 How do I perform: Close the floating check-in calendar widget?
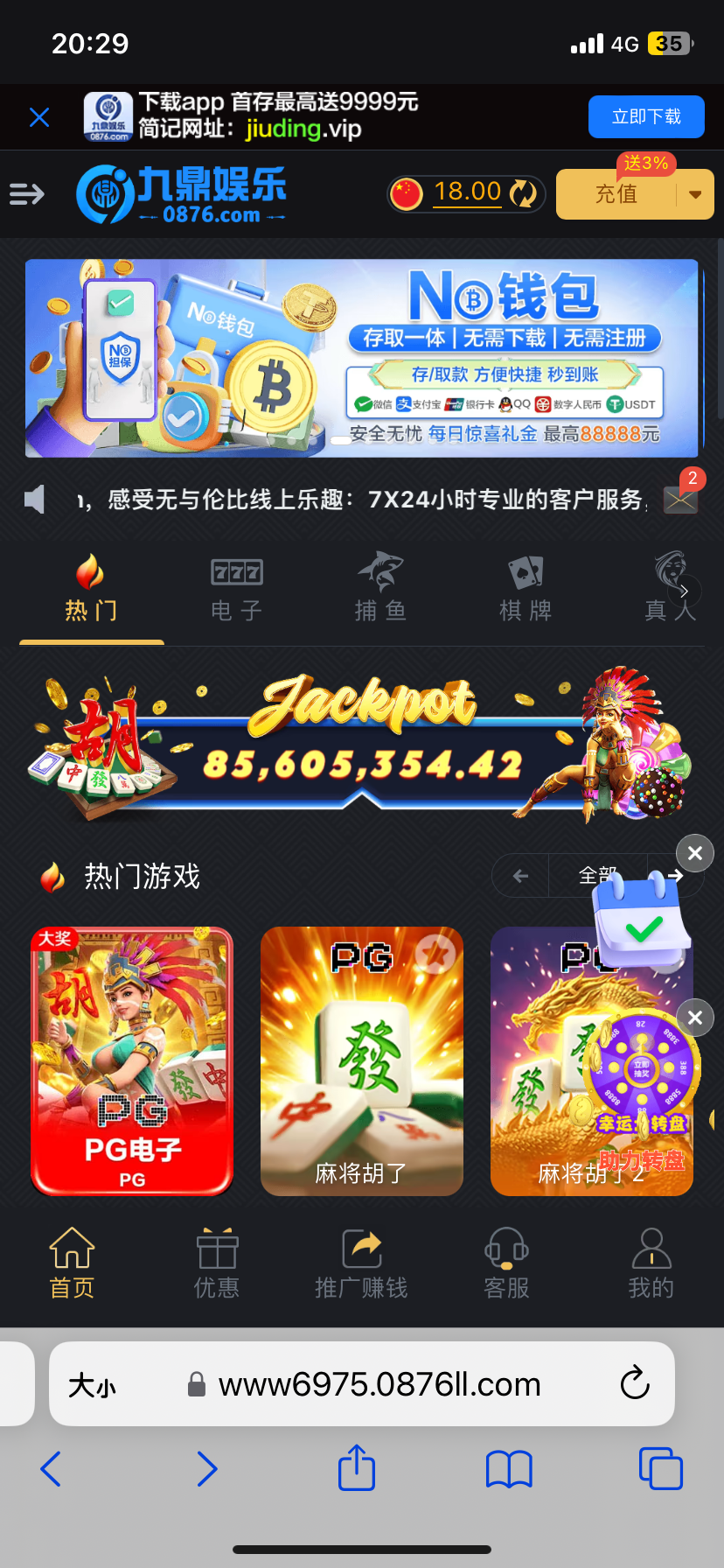pos(695,853)
